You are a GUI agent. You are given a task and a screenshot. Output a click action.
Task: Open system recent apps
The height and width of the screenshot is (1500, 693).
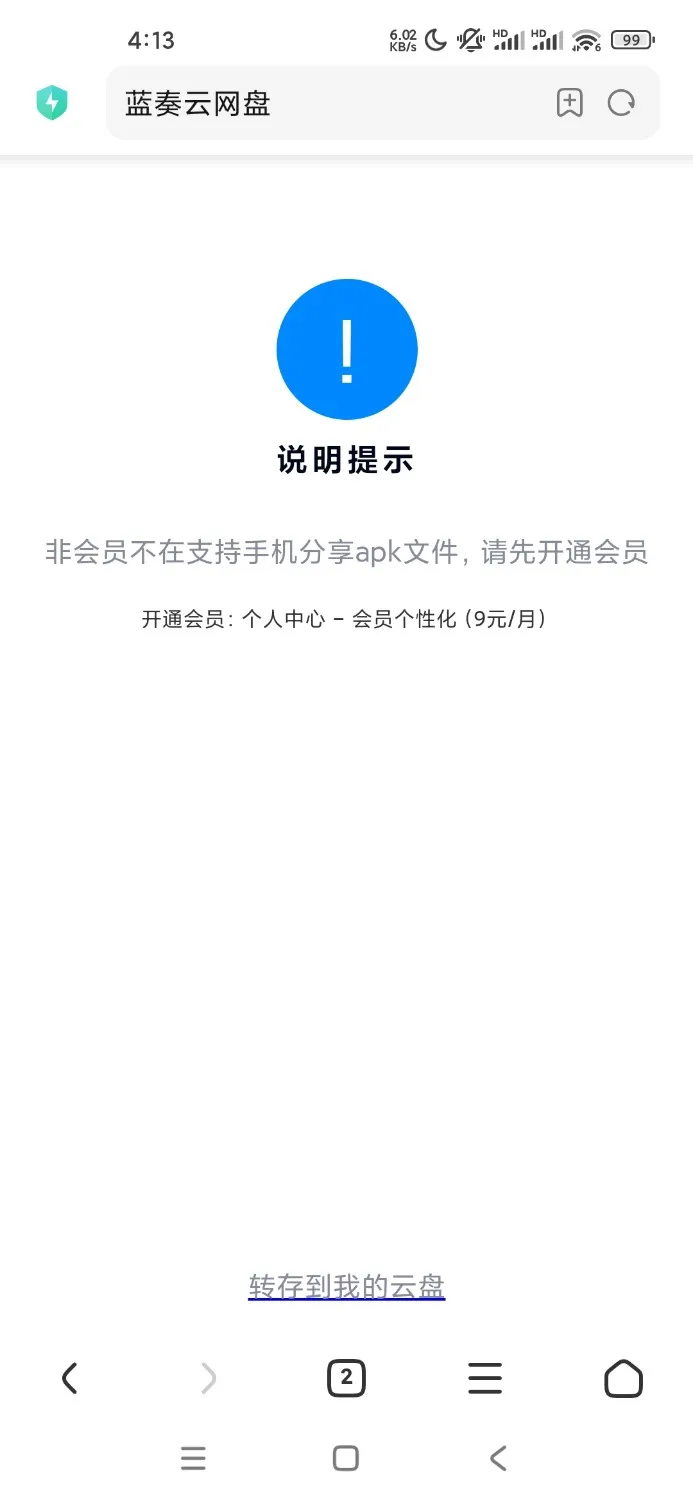(x=193, y=1458)
